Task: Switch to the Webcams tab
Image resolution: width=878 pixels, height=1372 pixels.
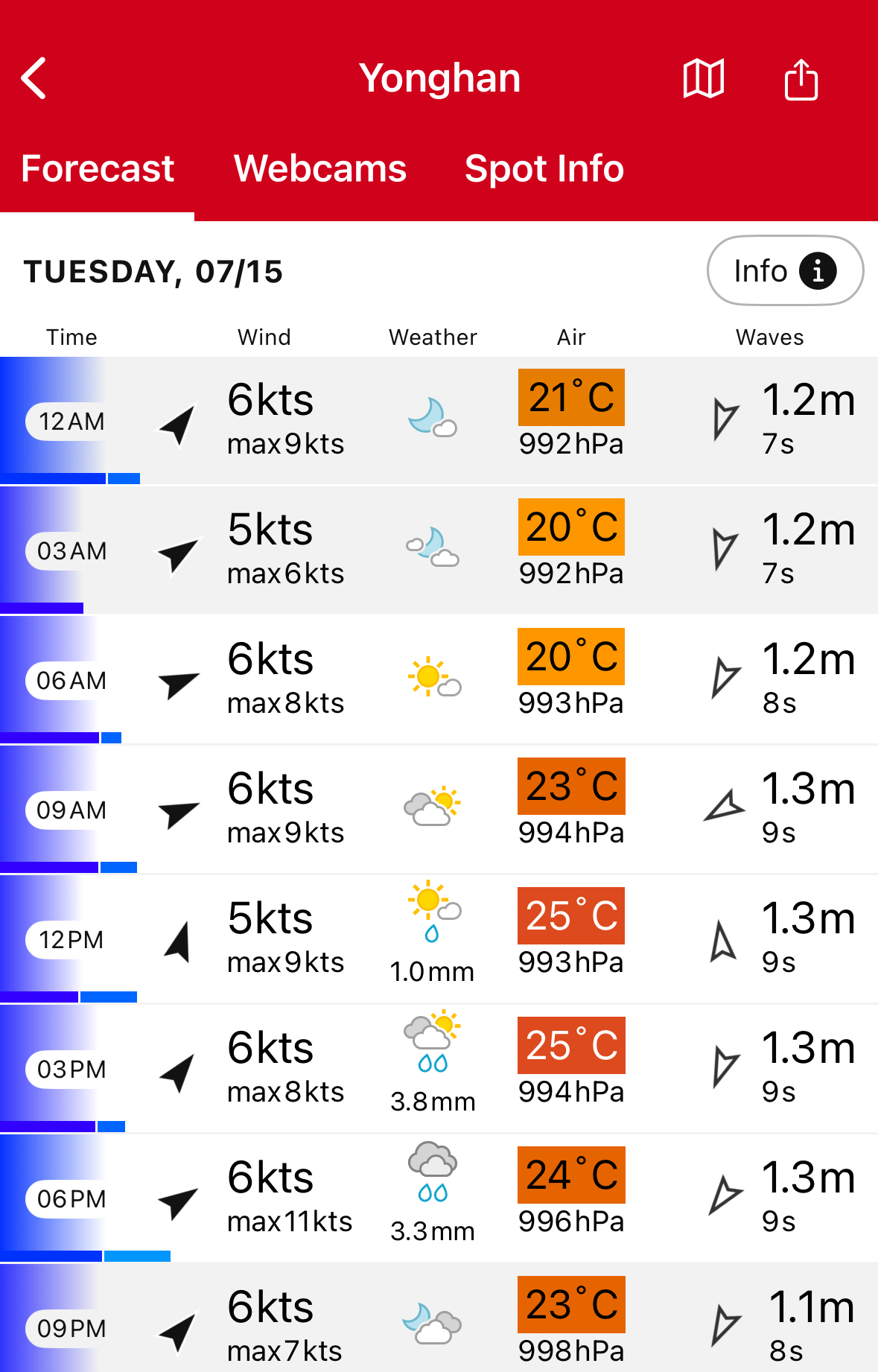Action: pyautogui.click(x=320, y=169)
